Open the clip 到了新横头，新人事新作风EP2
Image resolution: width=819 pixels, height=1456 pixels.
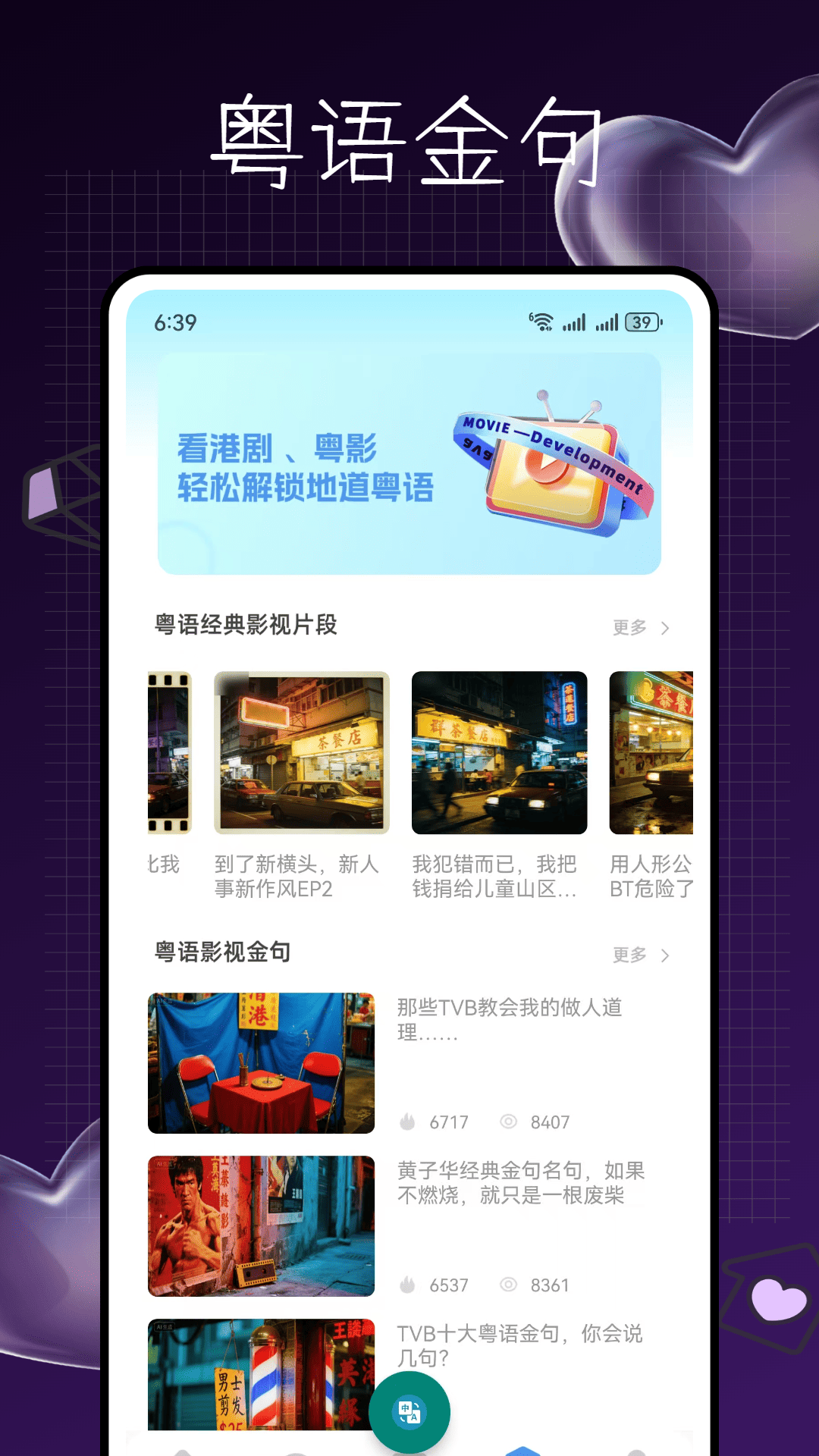pyautogui.click(x=301, y=752)
